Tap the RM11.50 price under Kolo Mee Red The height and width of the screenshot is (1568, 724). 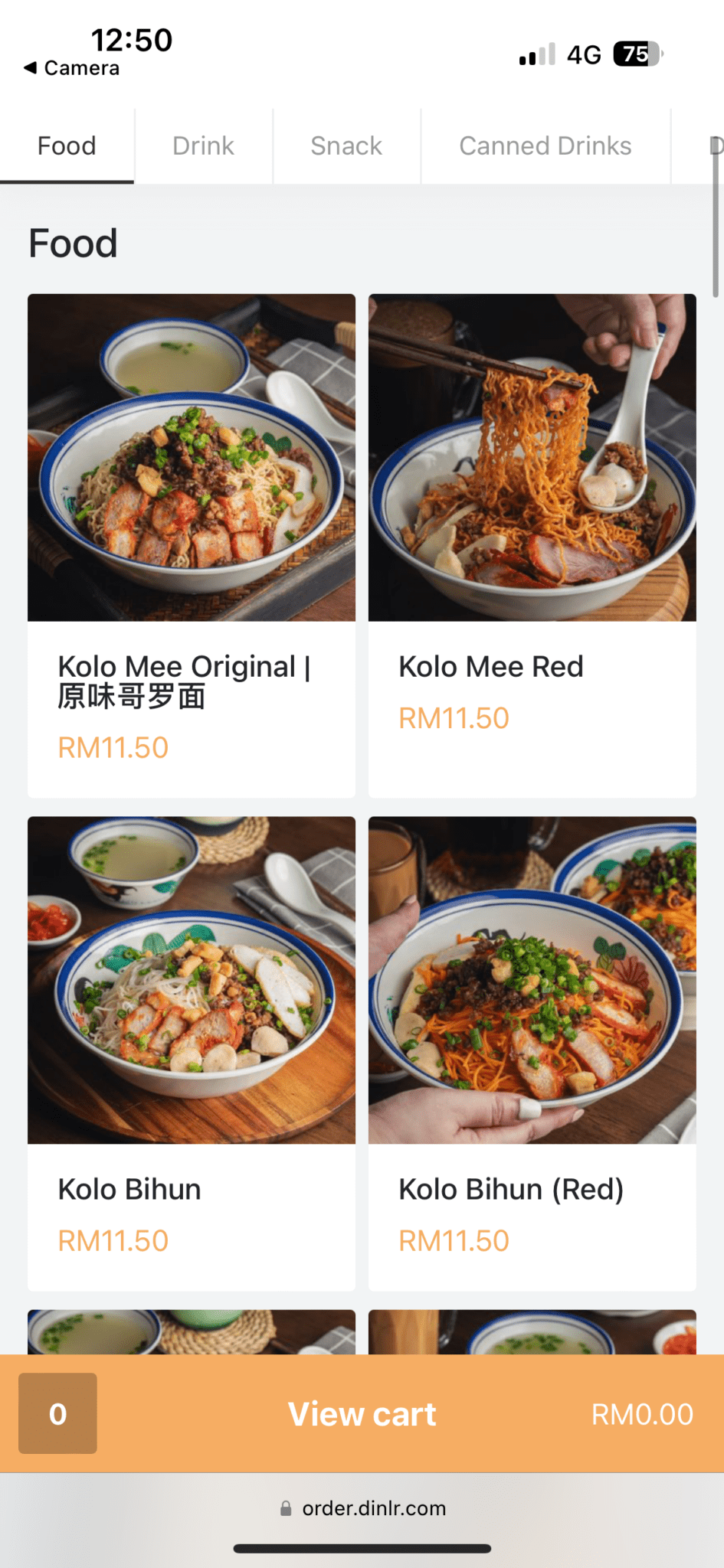click(453, 717)
